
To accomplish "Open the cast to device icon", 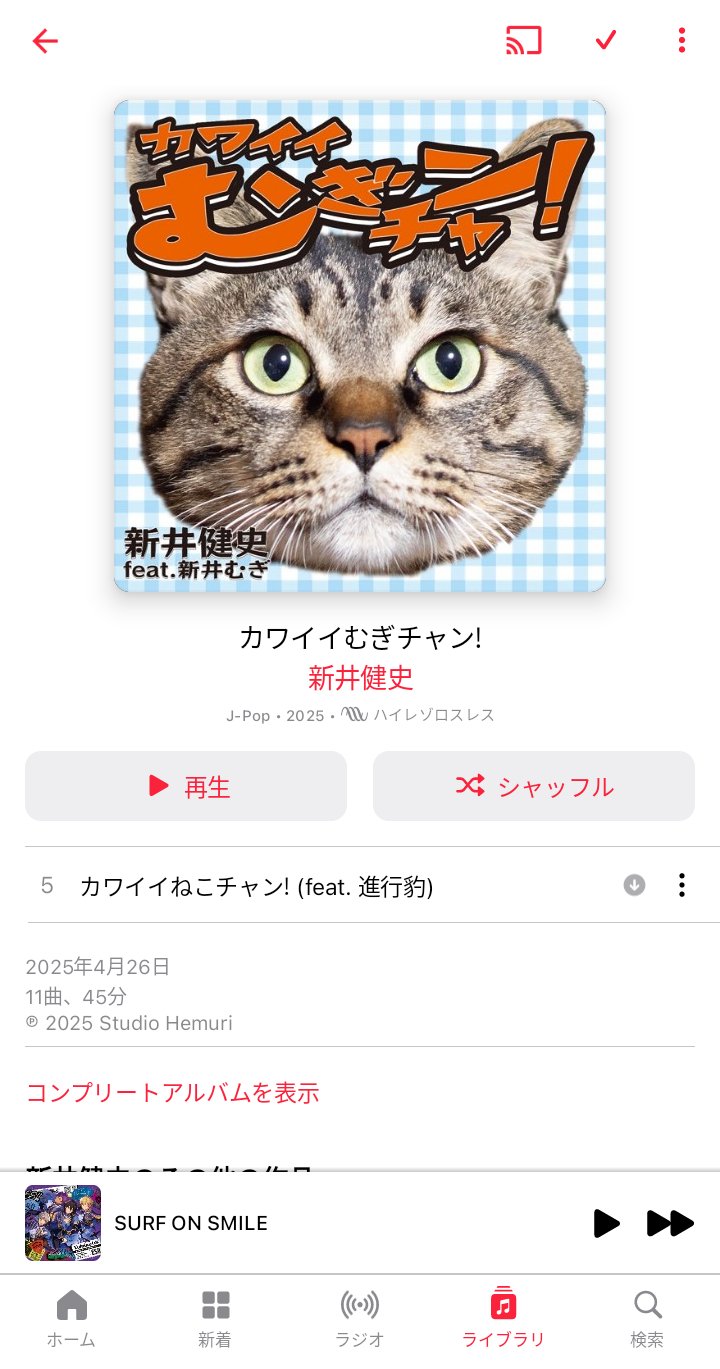I will pos(524,41).
